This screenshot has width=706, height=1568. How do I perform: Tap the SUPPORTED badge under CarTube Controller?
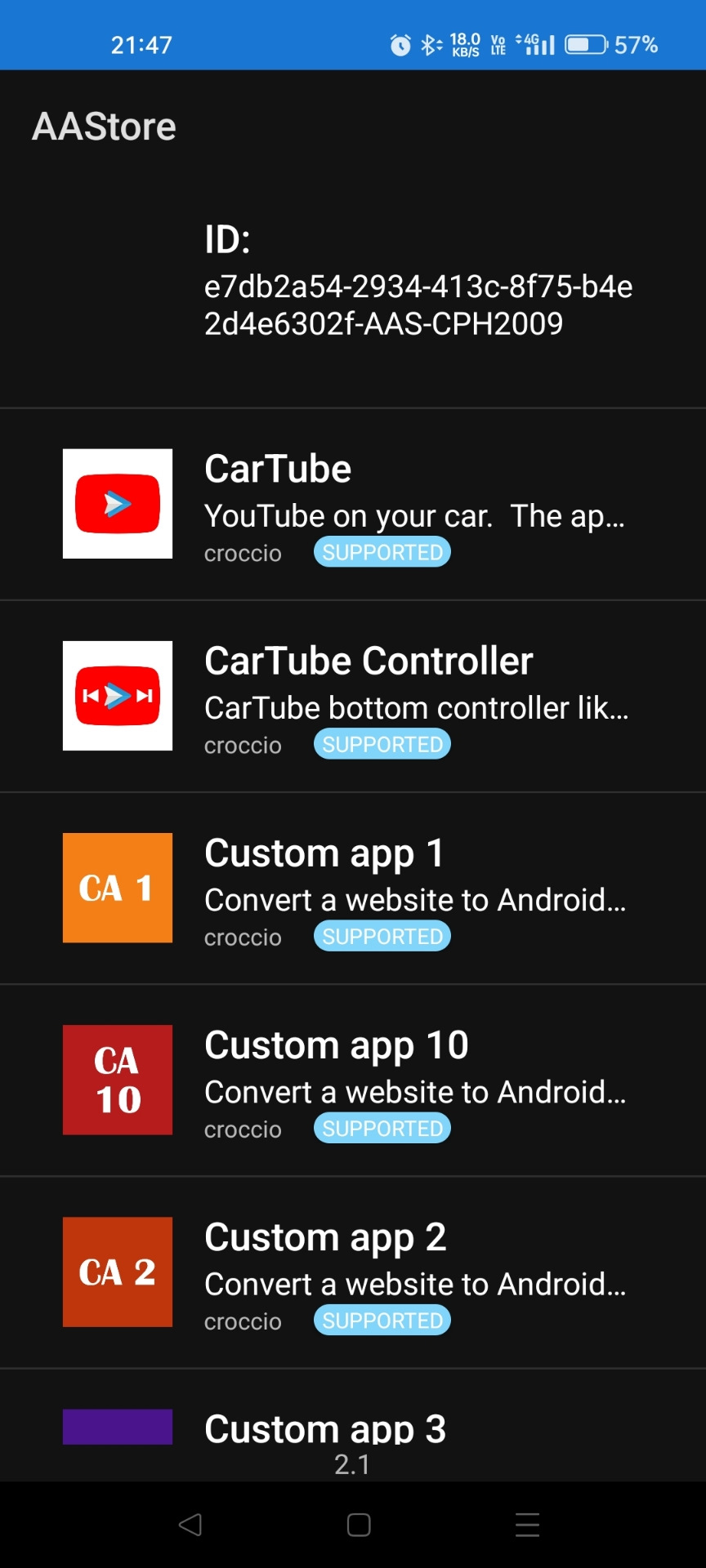click(x=382, y=744)
